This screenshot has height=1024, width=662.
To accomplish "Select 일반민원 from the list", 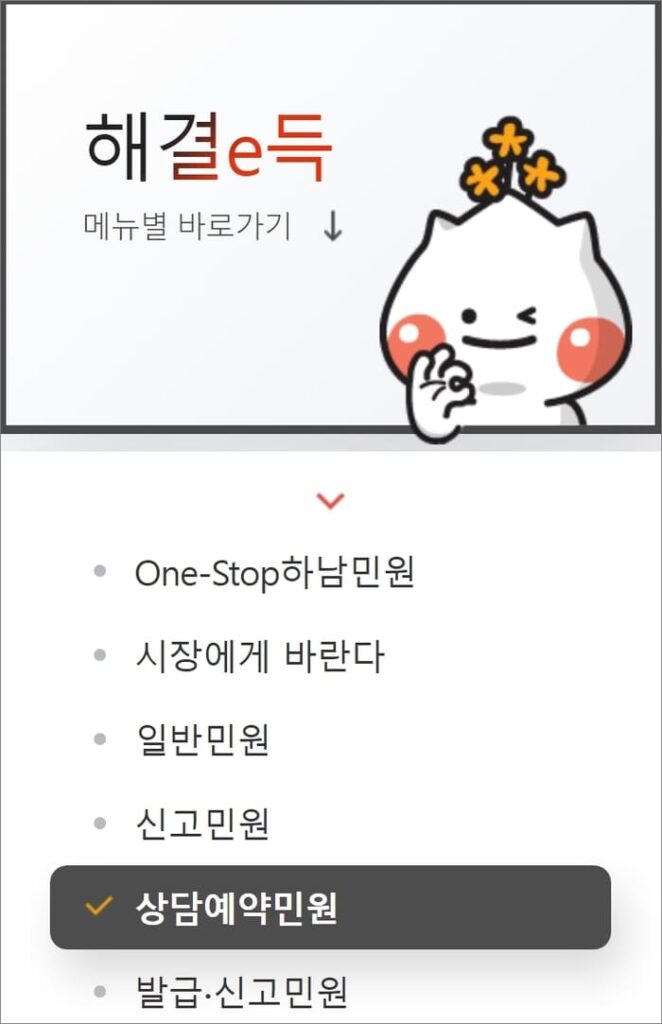I will point(202,740).
